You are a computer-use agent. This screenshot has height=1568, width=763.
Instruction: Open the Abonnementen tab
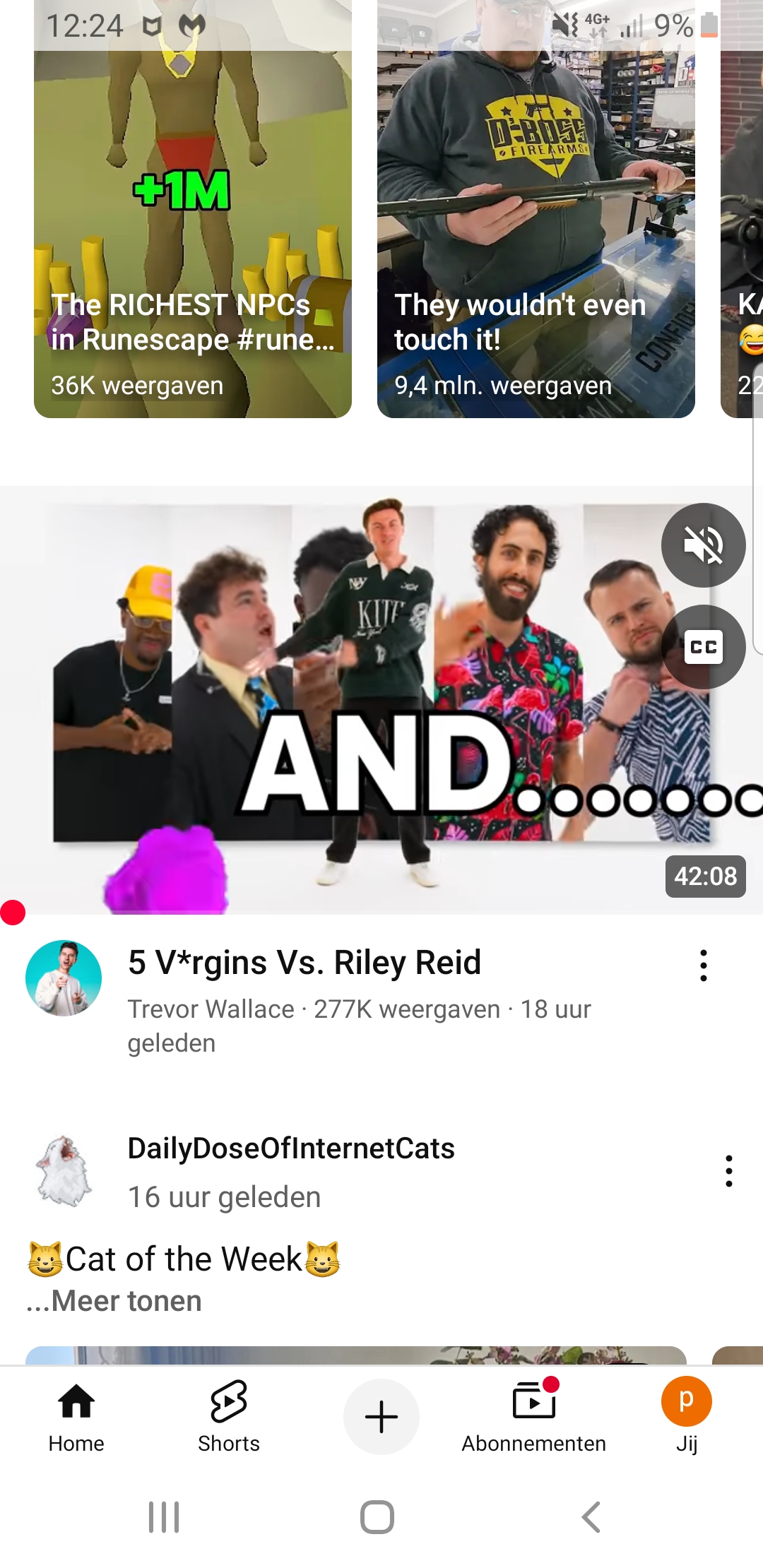tap(534, 1416)
